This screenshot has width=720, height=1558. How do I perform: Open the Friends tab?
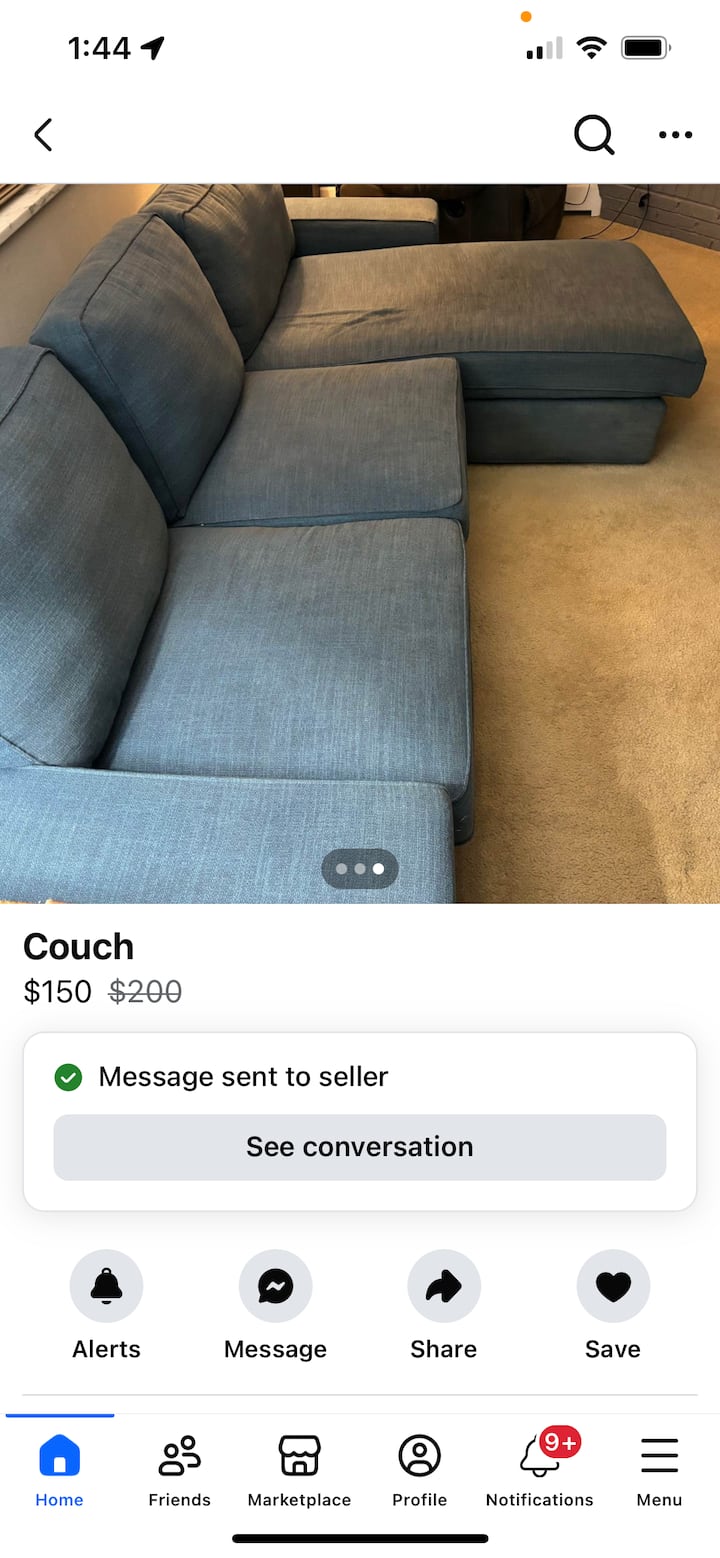tap(180, 1468)
